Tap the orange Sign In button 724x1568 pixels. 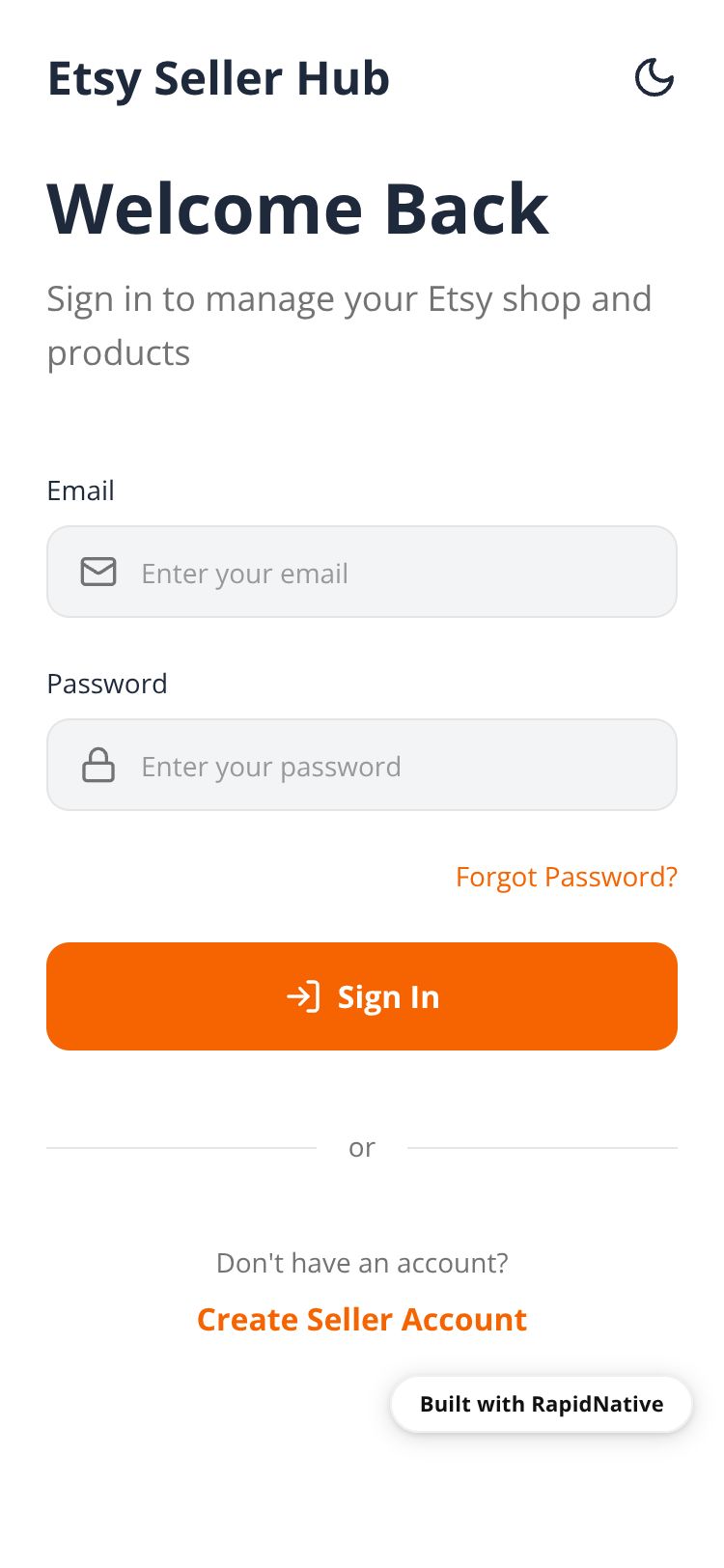pos(362,996)
